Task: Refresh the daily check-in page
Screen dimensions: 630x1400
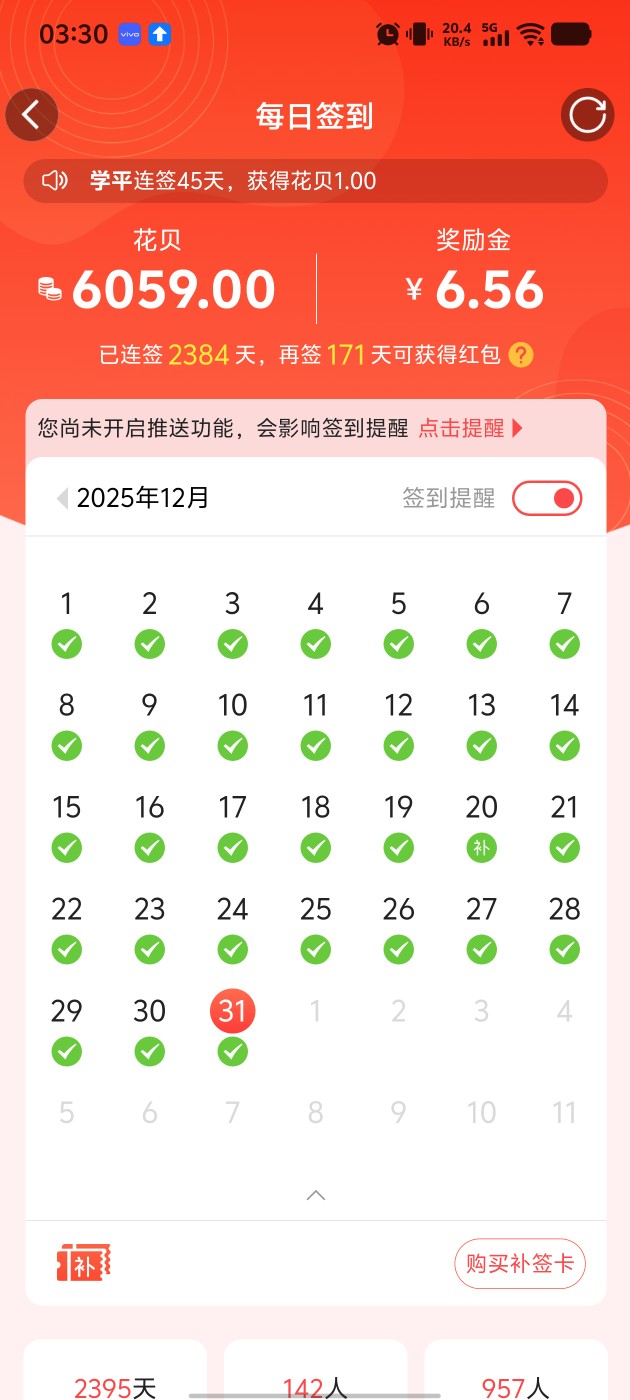Action: (x=587, y=115)
